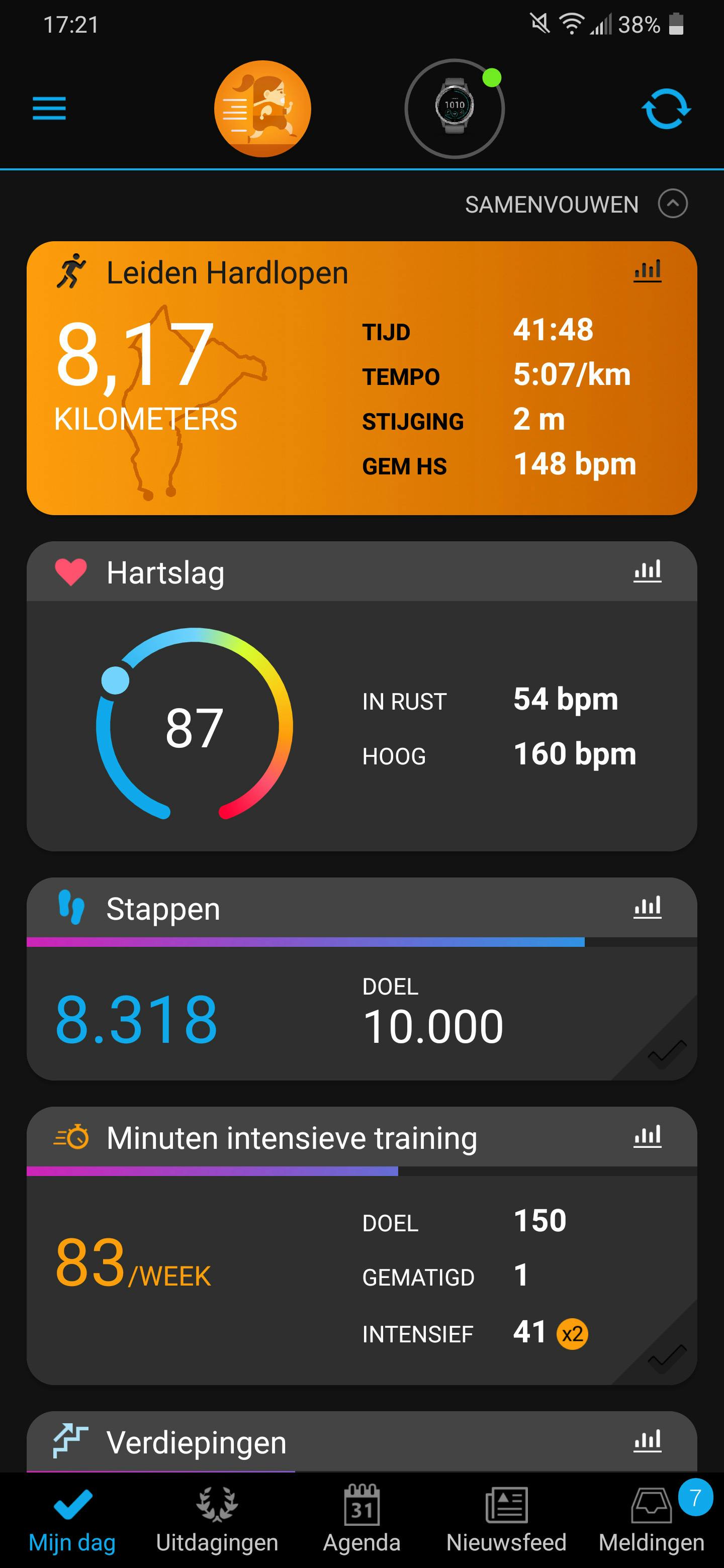
Task: Open the hamburger navigation menu
Action: [49, 109]
